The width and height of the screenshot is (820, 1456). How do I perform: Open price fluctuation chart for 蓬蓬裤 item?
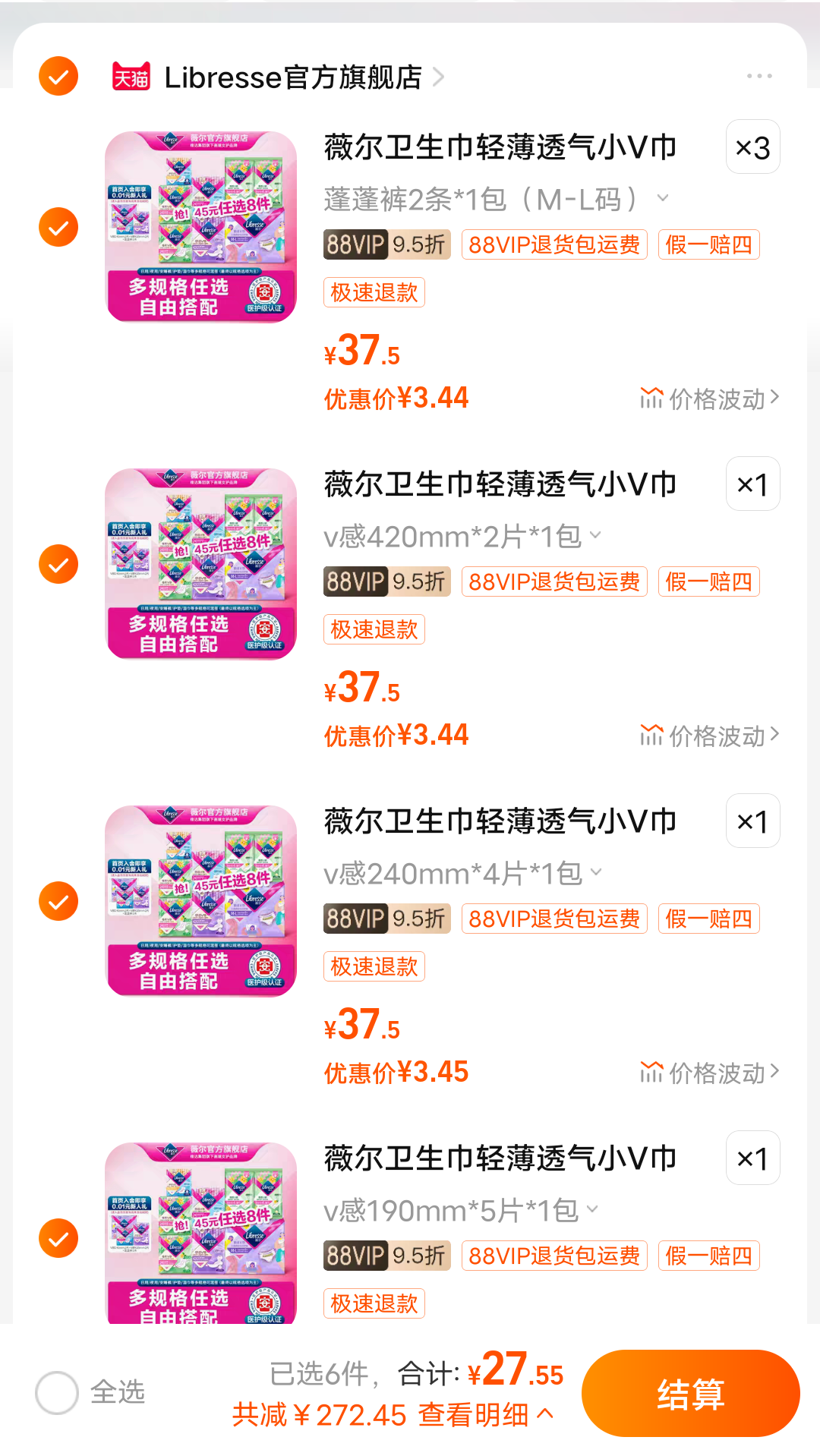pyautogui.click(x=708, y=399)
